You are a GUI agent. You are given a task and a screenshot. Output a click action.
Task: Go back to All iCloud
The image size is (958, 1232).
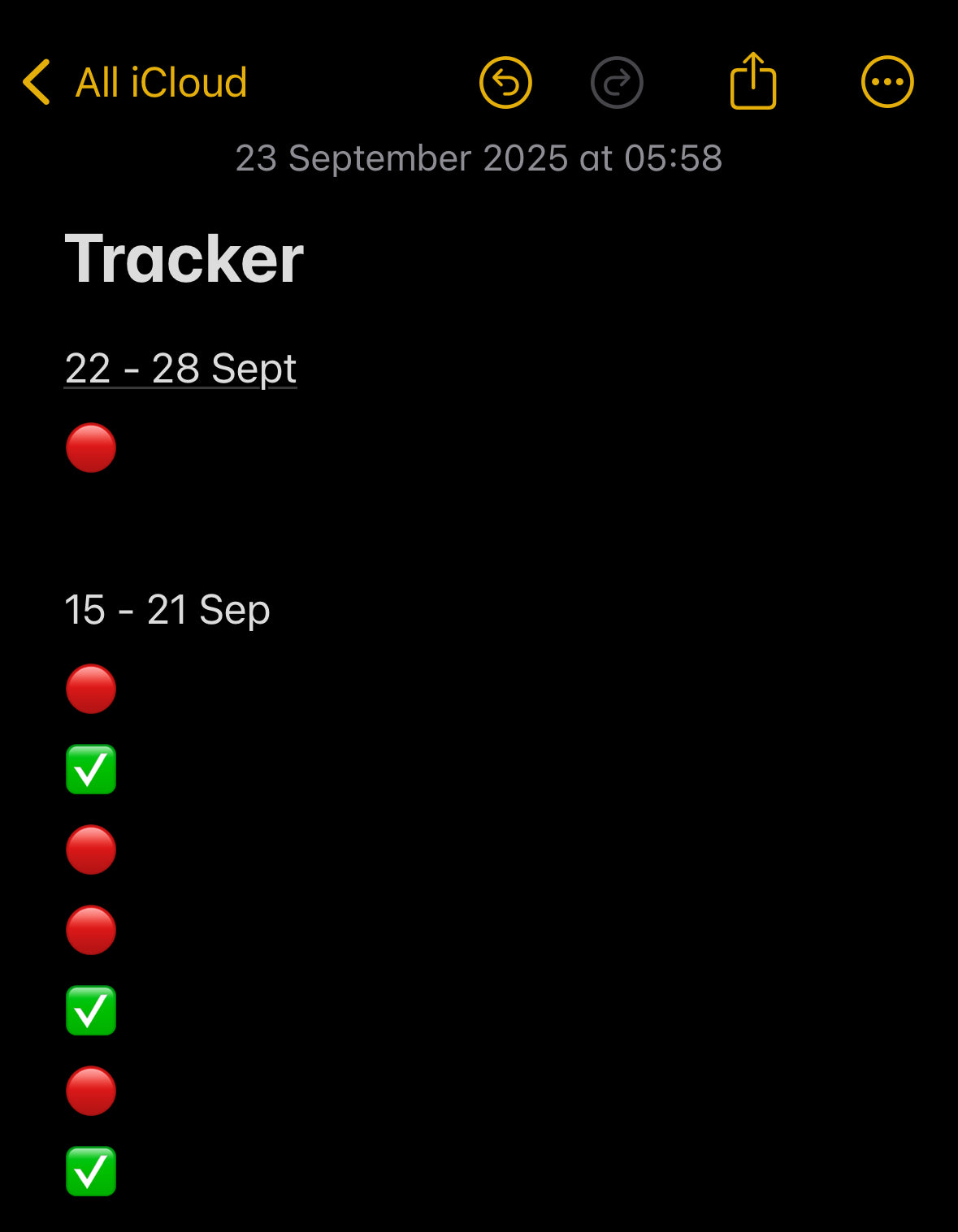click(x=135, y=83)
